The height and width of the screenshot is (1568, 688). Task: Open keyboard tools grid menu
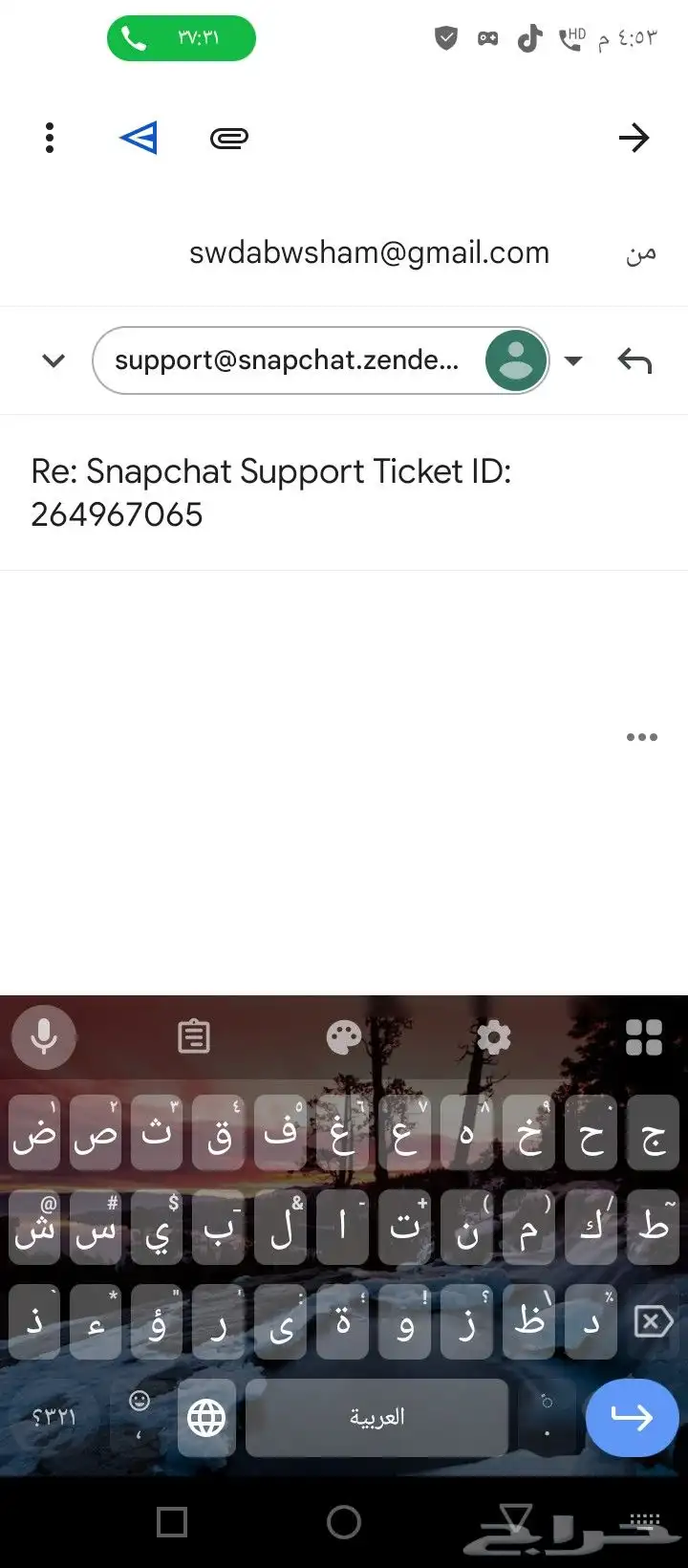tap(643, 1037)
